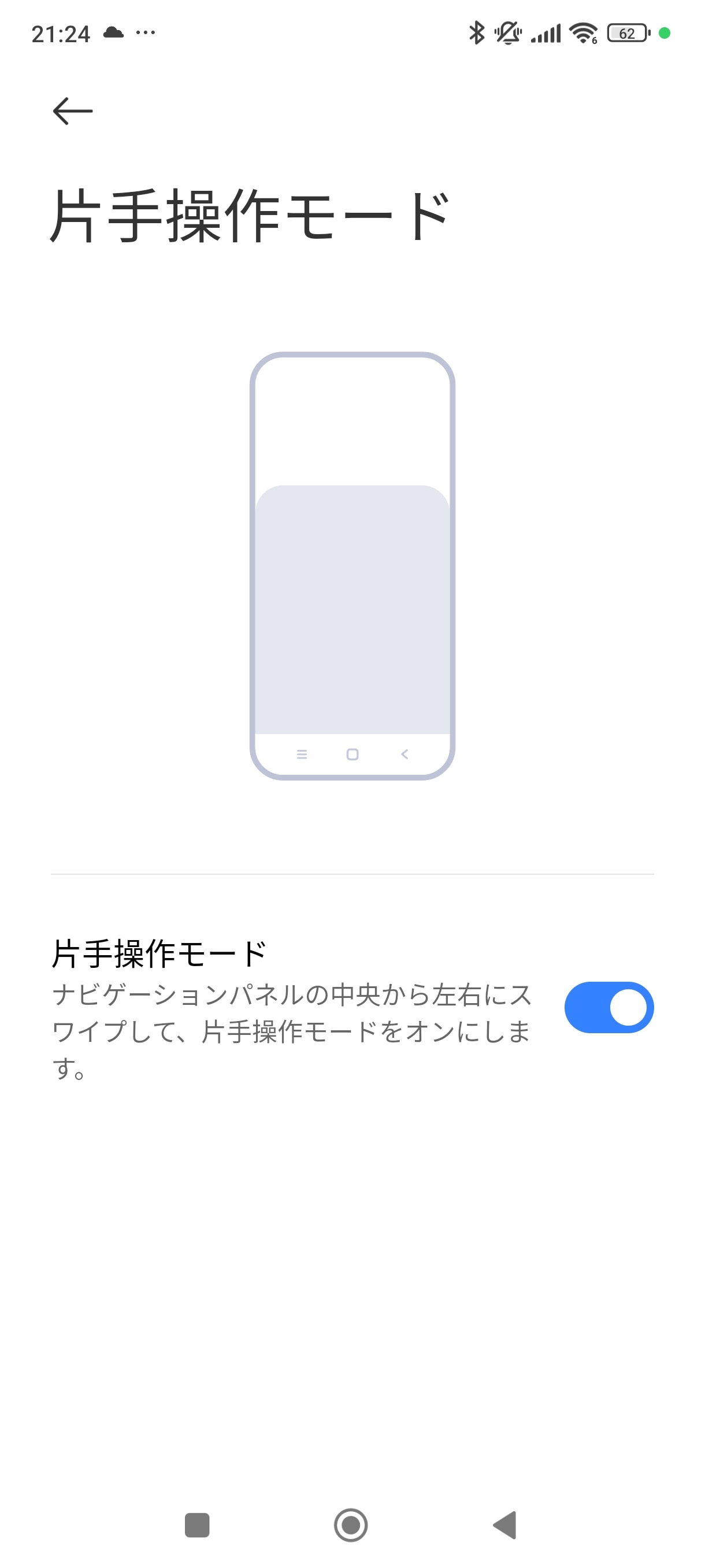Tap the mini home icon inside the phone illustration

(x=352, y=754)
